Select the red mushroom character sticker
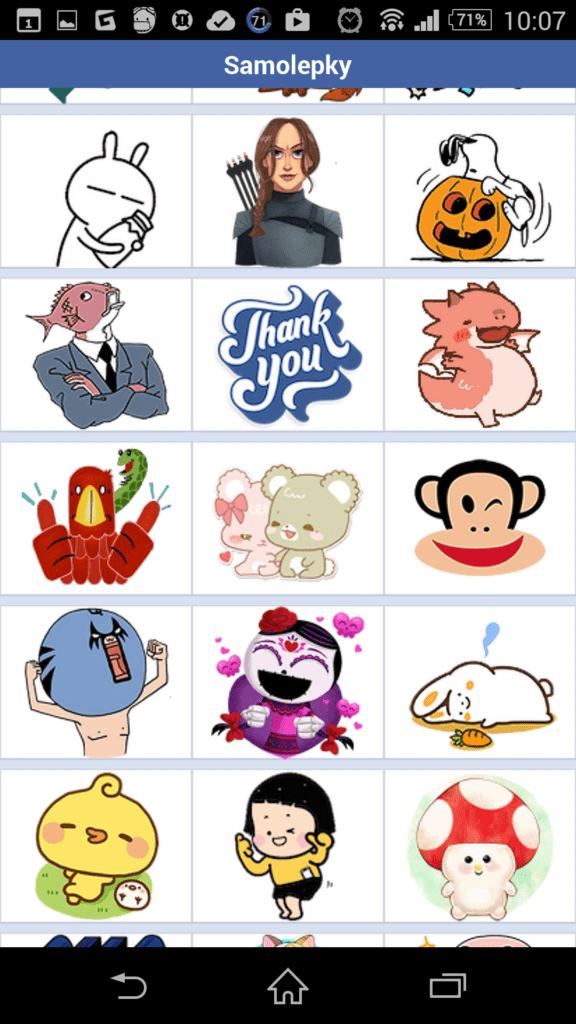The width and height of the screenshot is (576, 1024). tap(480, 846)
